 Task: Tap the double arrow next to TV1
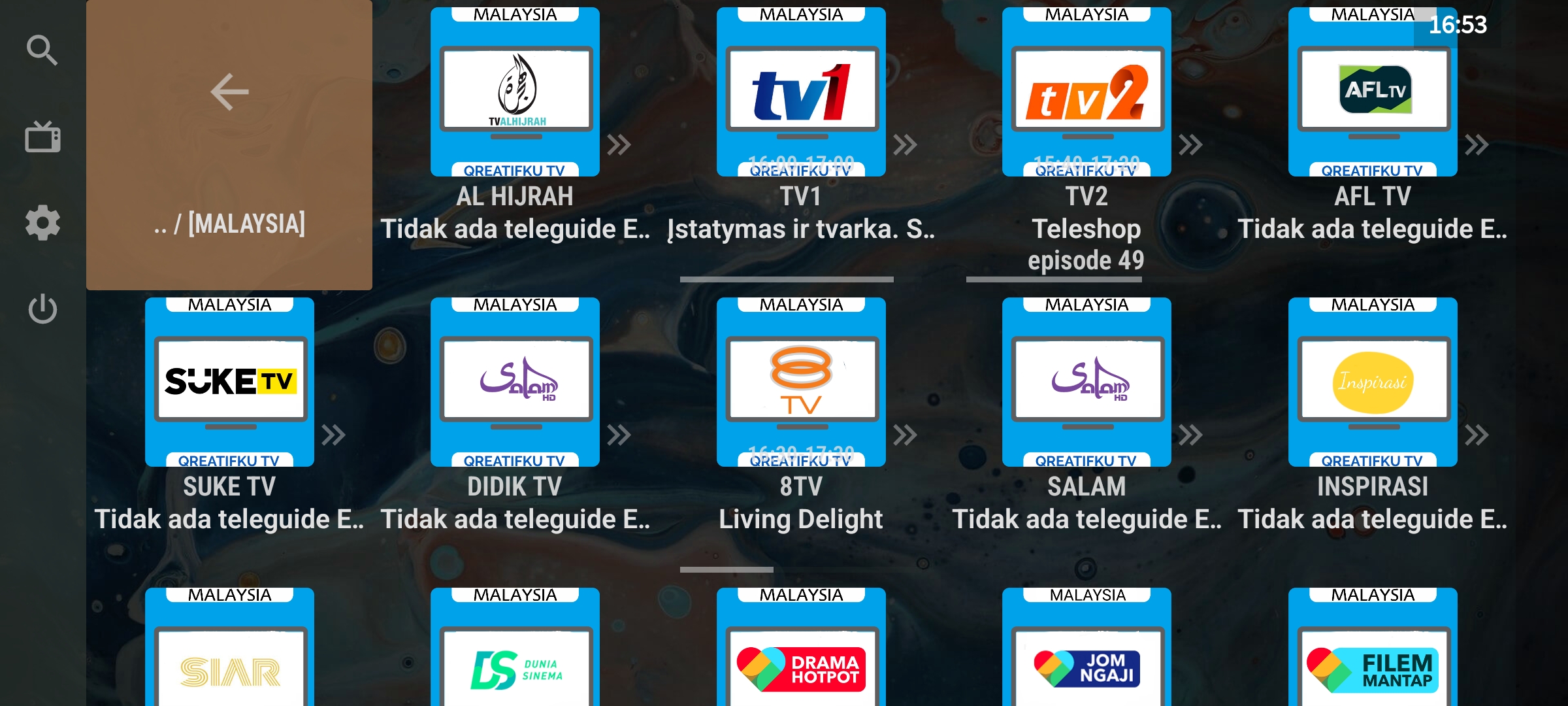click(905, 144)
